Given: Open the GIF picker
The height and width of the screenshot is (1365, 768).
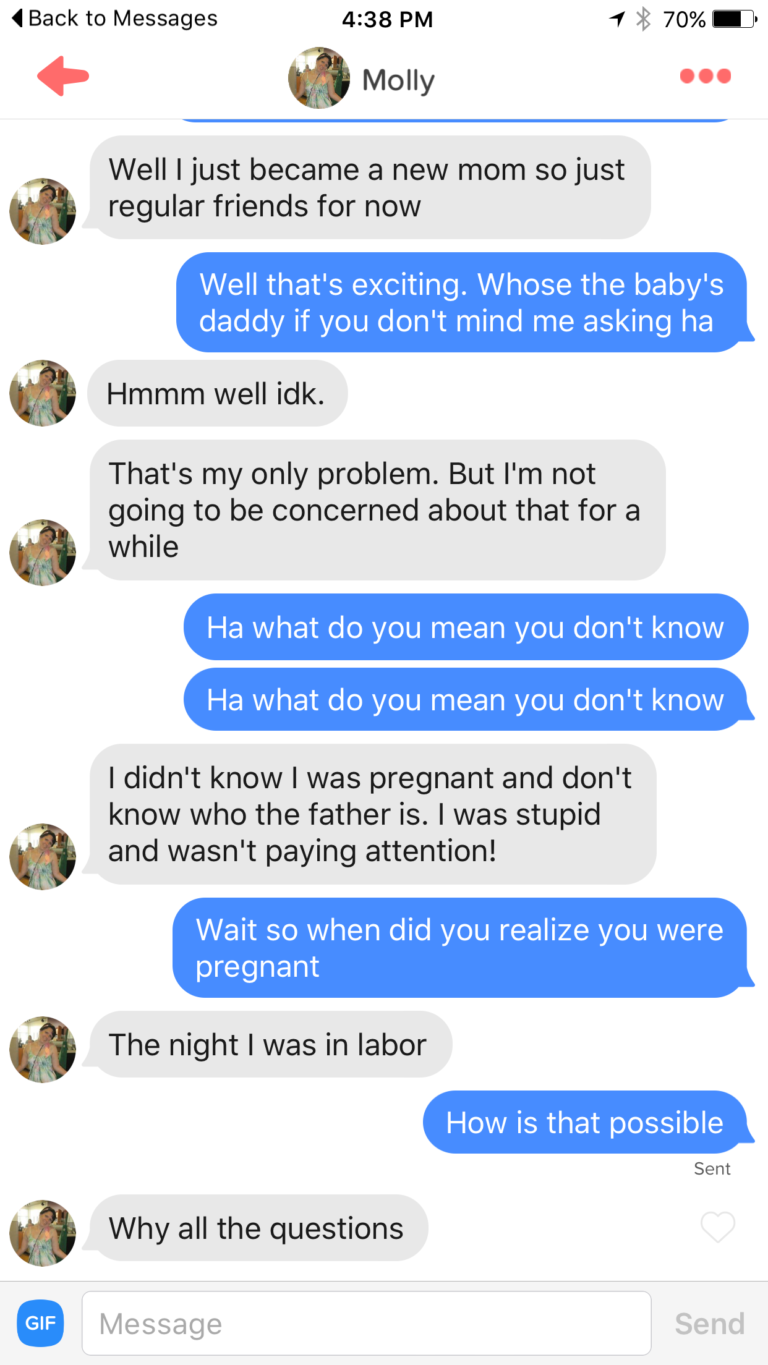Looking at the screenshot, I should 40,1323.
